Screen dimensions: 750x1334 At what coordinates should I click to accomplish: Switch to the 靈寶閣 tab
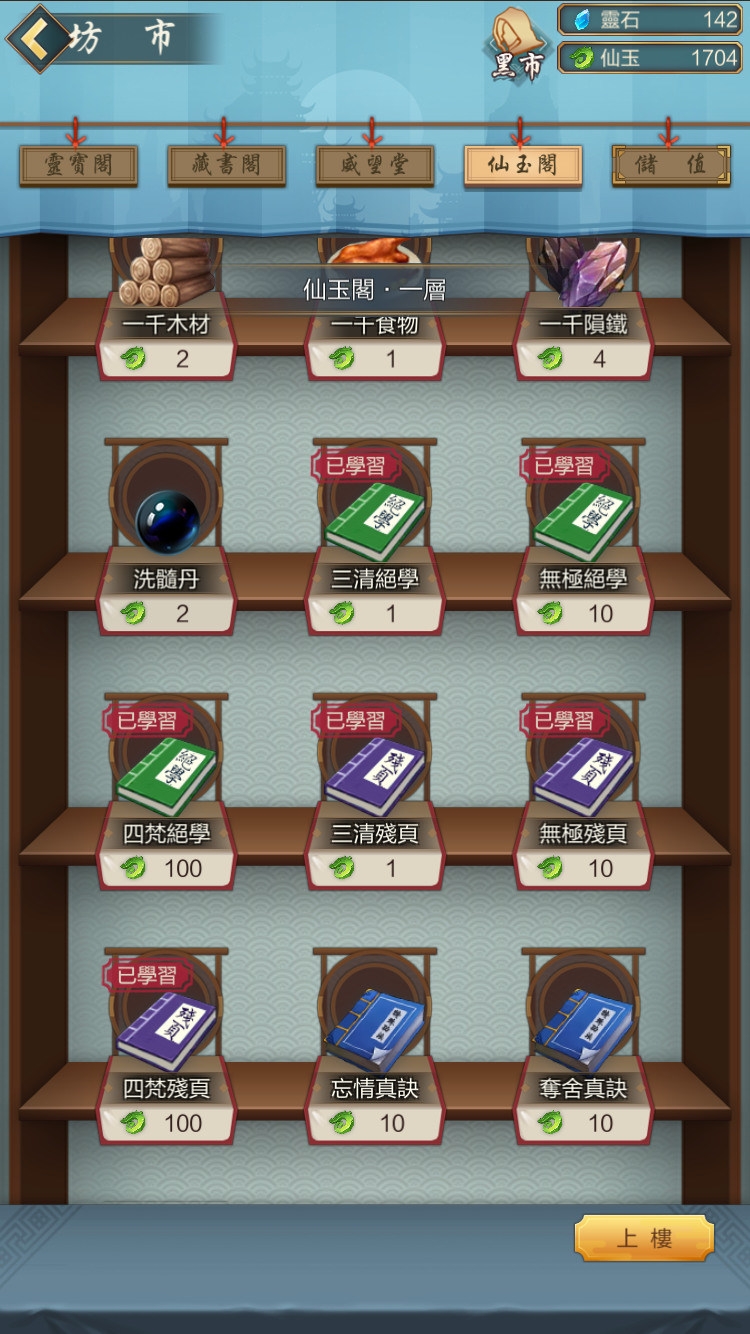pos(78,166)
